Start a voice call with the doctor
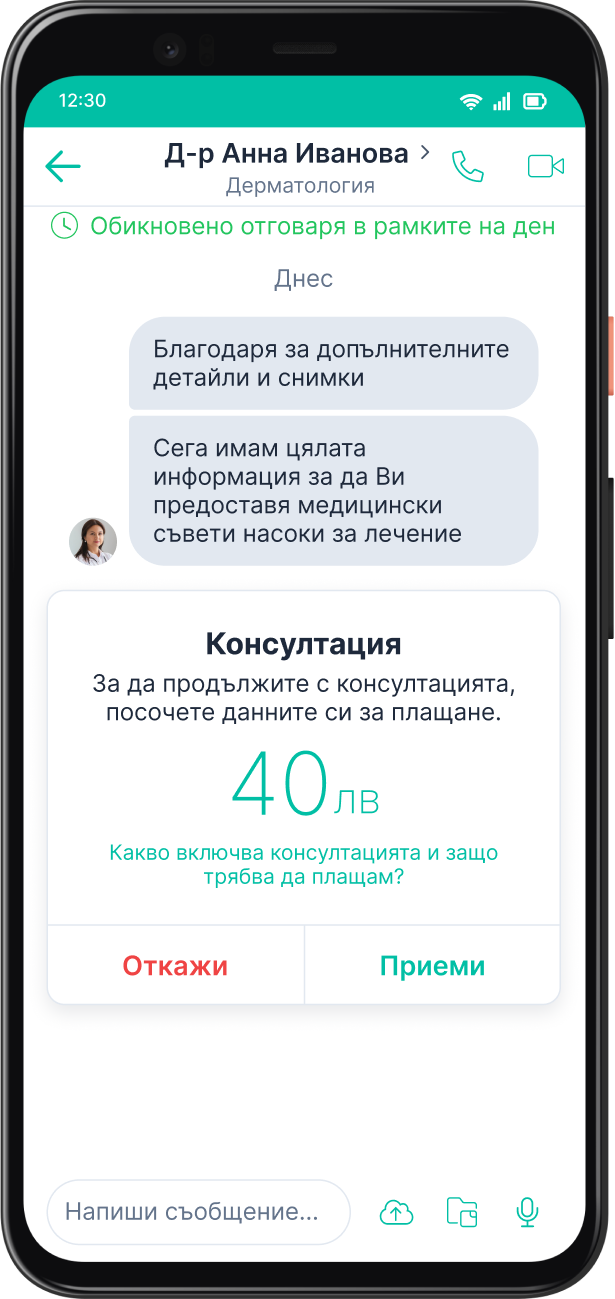 (x=467, y=166)
